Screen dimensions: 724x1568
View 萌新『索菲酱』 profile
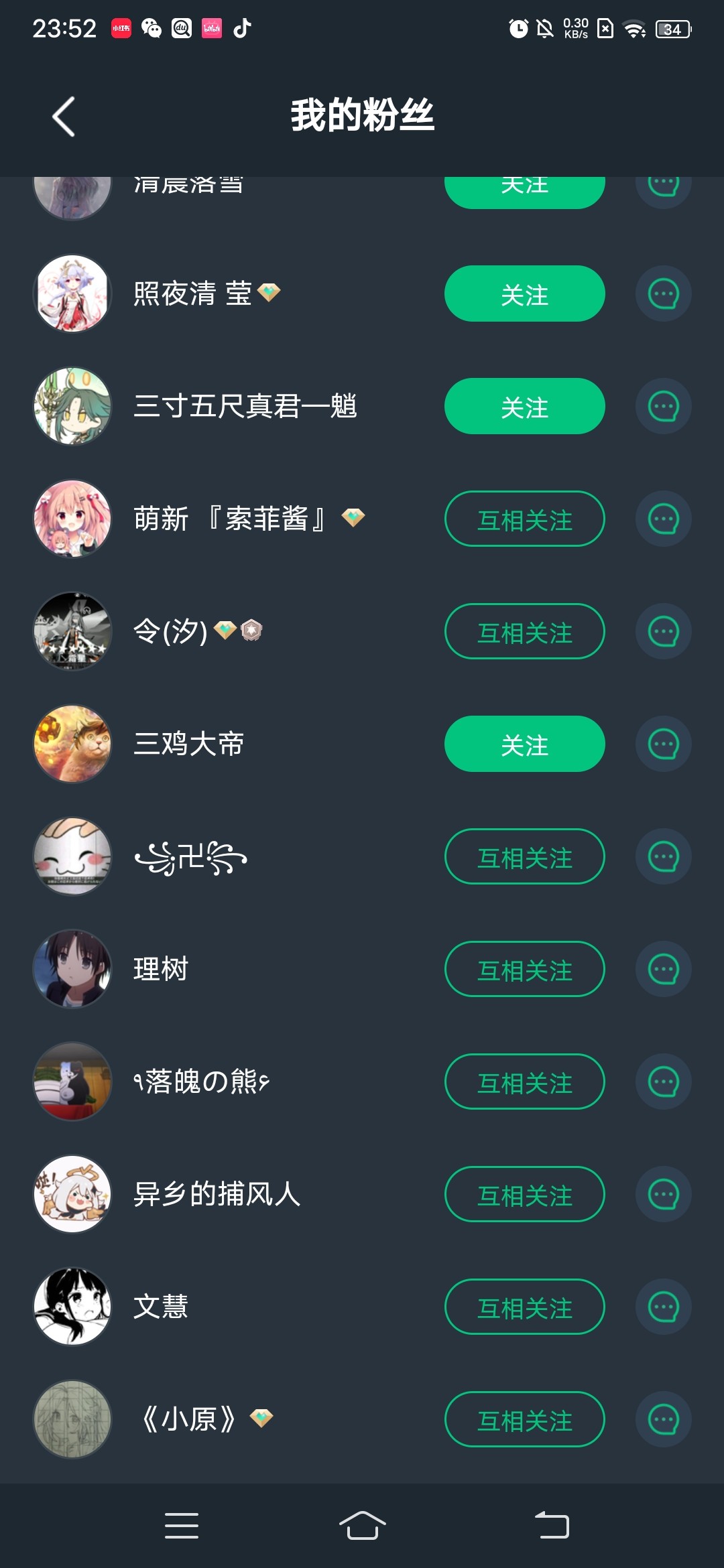228,519
